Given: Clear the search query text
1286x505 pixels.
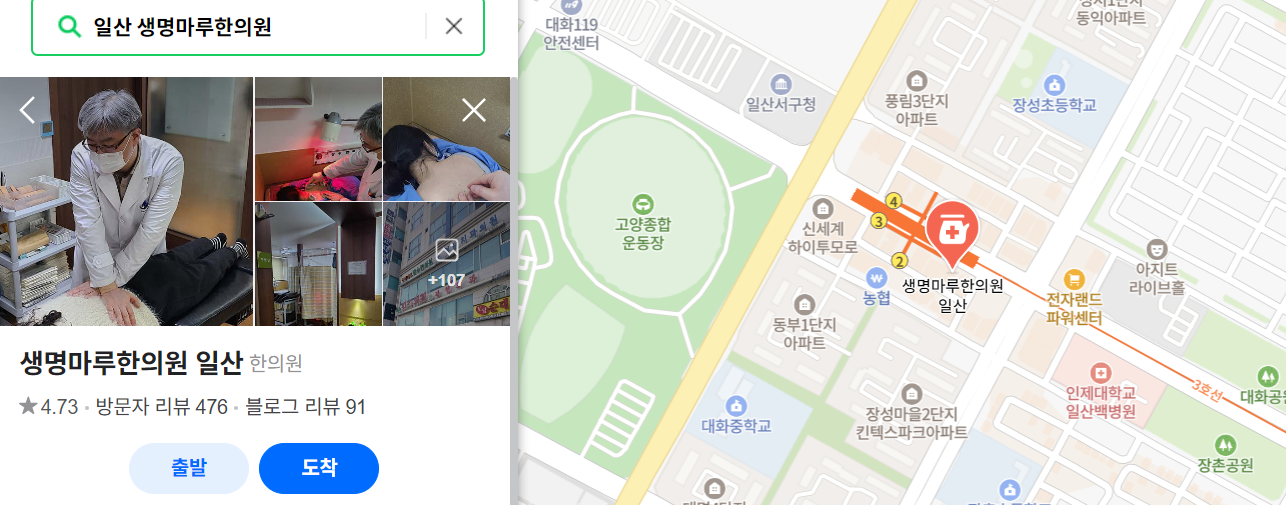Looking at the screenshot, I should (453, 26).
